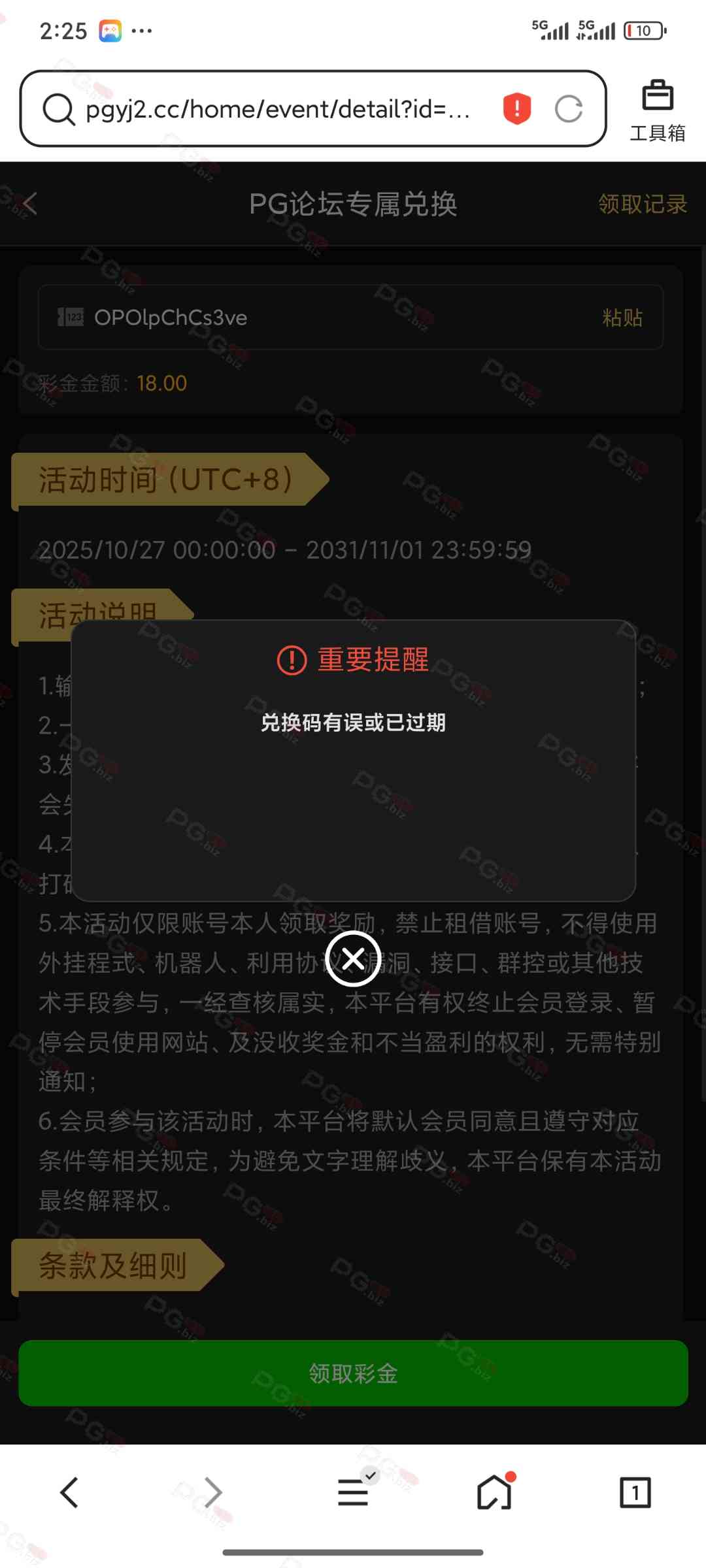Paste code with the 粘贴 button
This screenshot has width=706, height=1568.
622,318
